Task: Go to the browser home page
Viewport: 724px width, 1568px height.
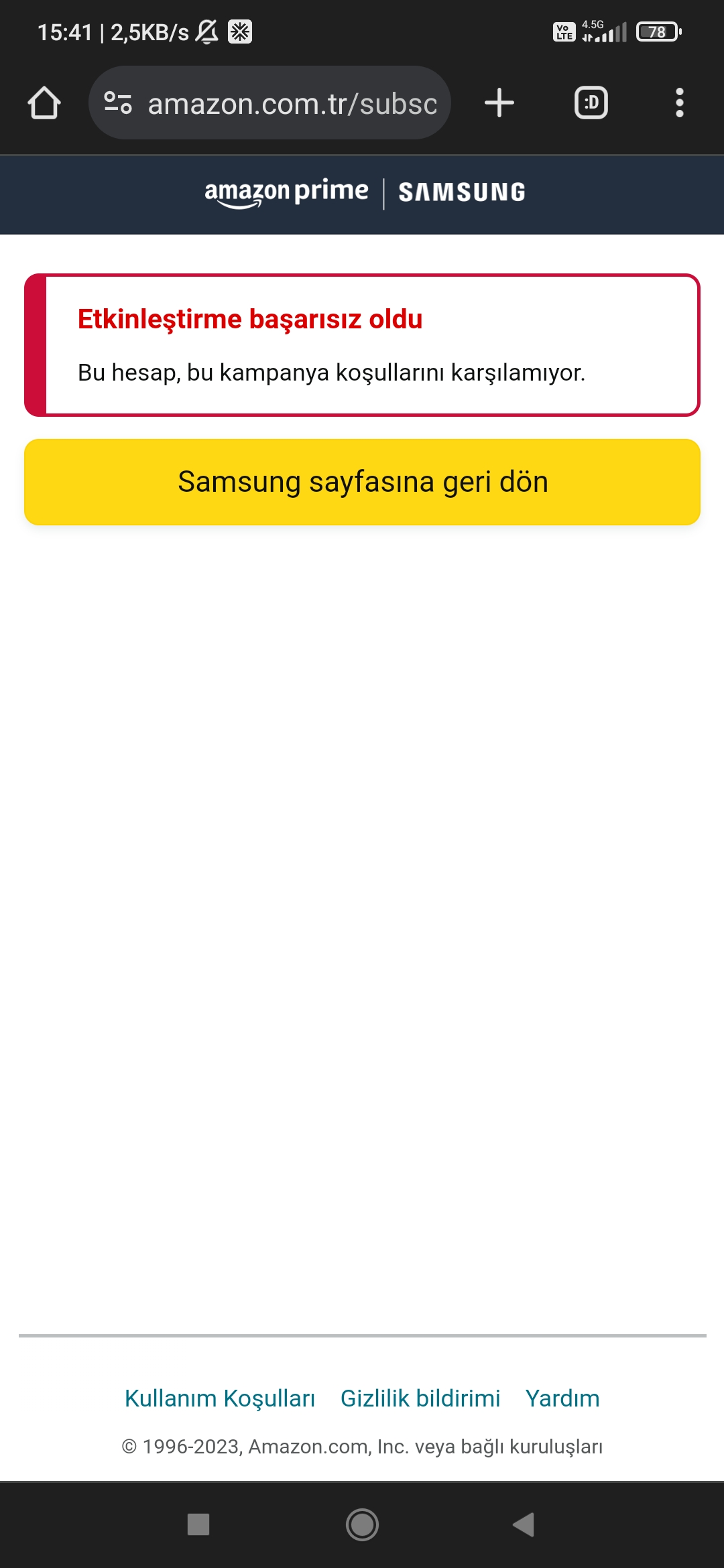Action: click(44, 103)
